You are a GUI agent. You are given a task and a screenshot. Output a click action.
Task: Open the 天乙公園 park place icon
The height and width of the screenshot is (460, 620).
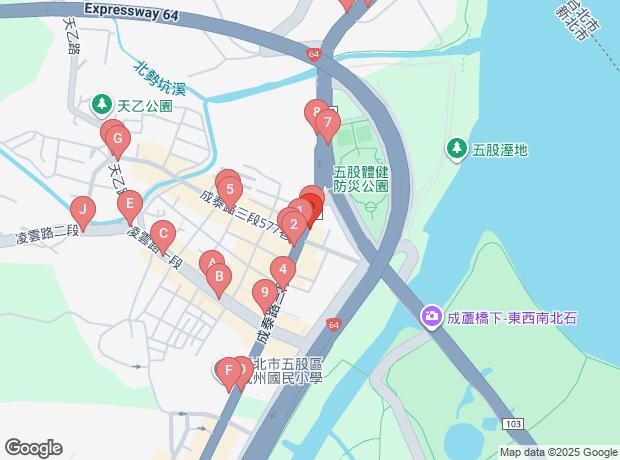tap(102, 104)
